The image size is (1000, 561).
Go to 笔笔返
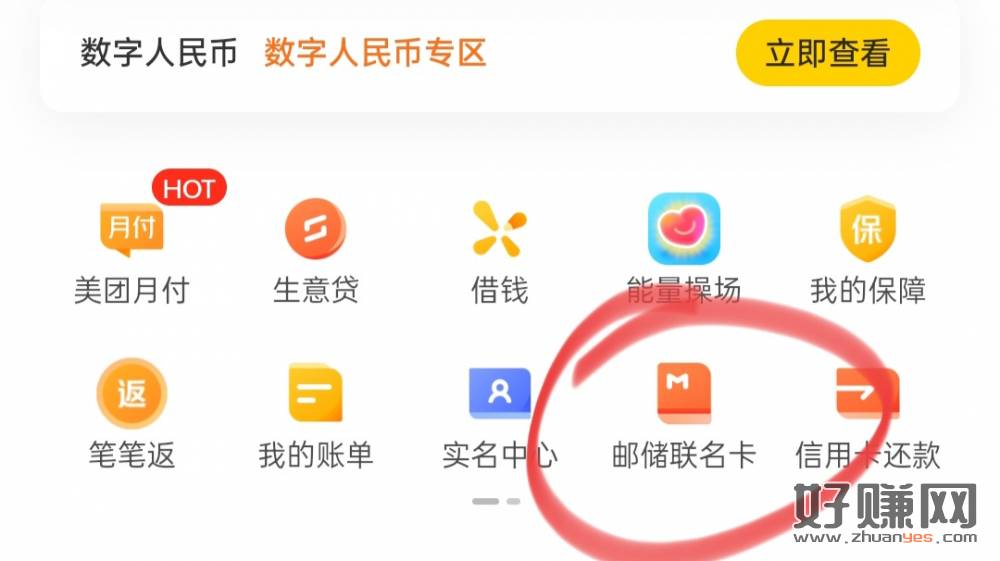(131, 415)
